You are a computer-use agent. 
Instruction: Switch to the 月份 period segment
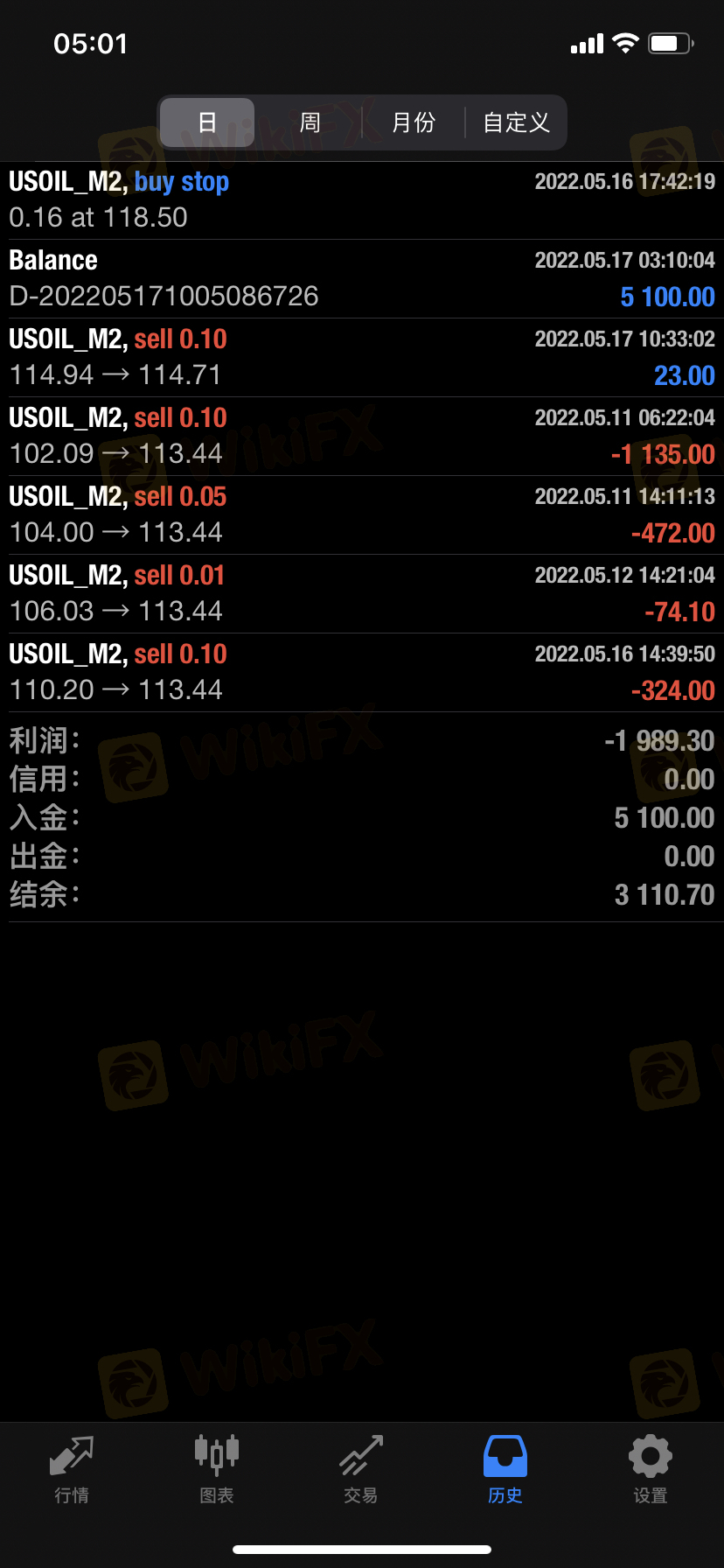coord(413,122)
